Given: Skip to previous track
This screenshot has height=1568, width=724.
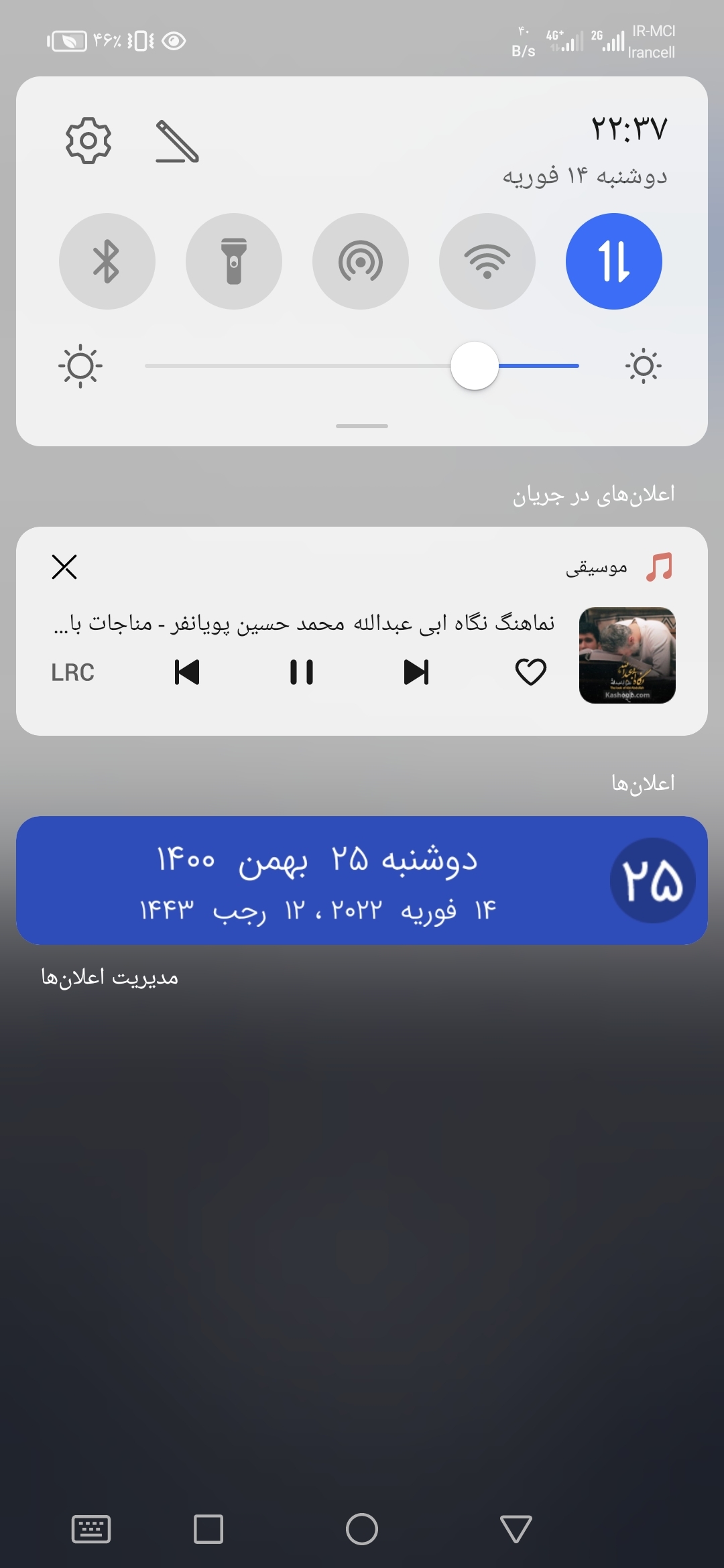Looking at the screenshot, I should click(187, 672).
